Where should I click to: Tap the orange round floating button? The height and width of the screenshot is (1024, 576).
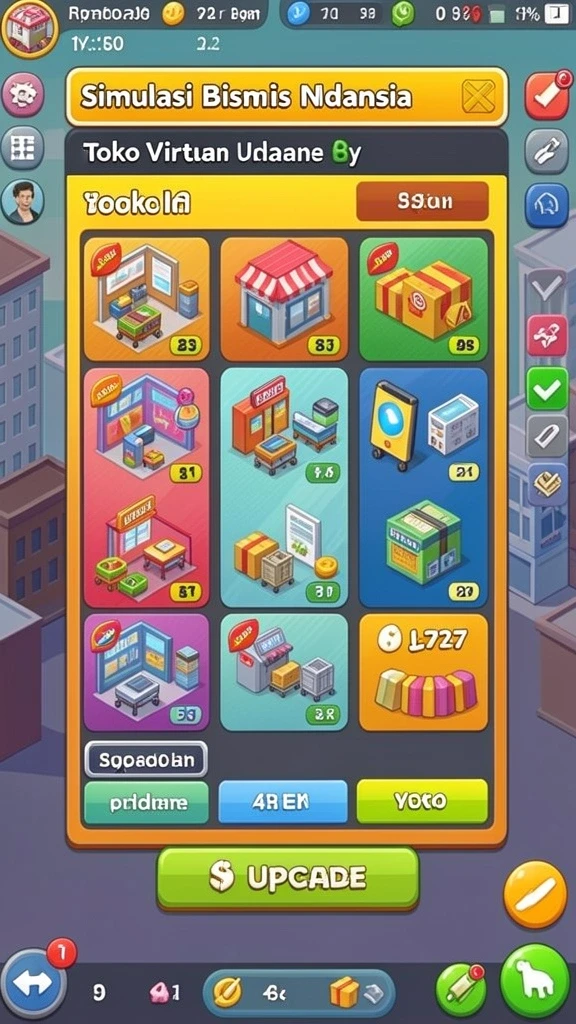tap(536, 894)
